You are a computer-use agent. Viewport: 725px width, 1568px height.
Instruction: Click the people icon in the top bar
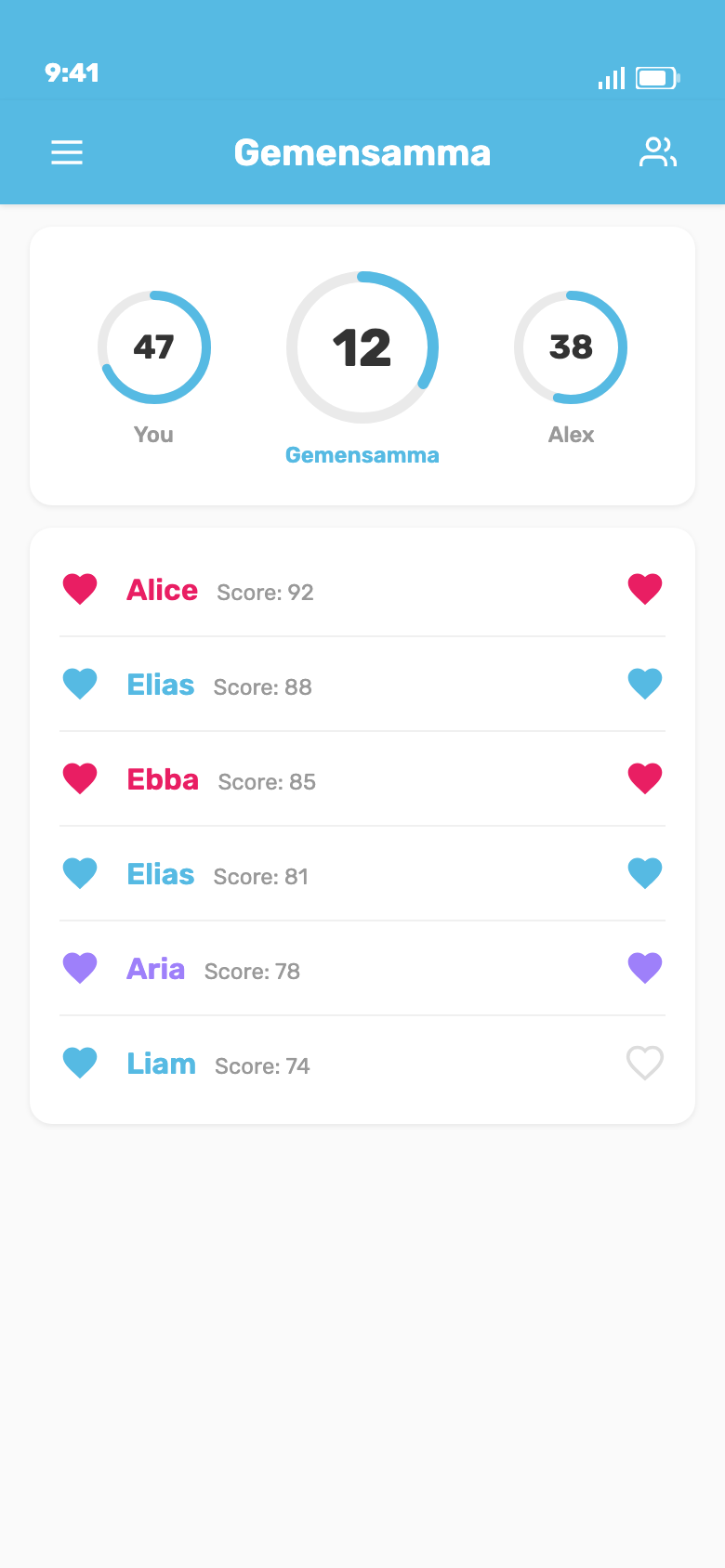point(659,151)
